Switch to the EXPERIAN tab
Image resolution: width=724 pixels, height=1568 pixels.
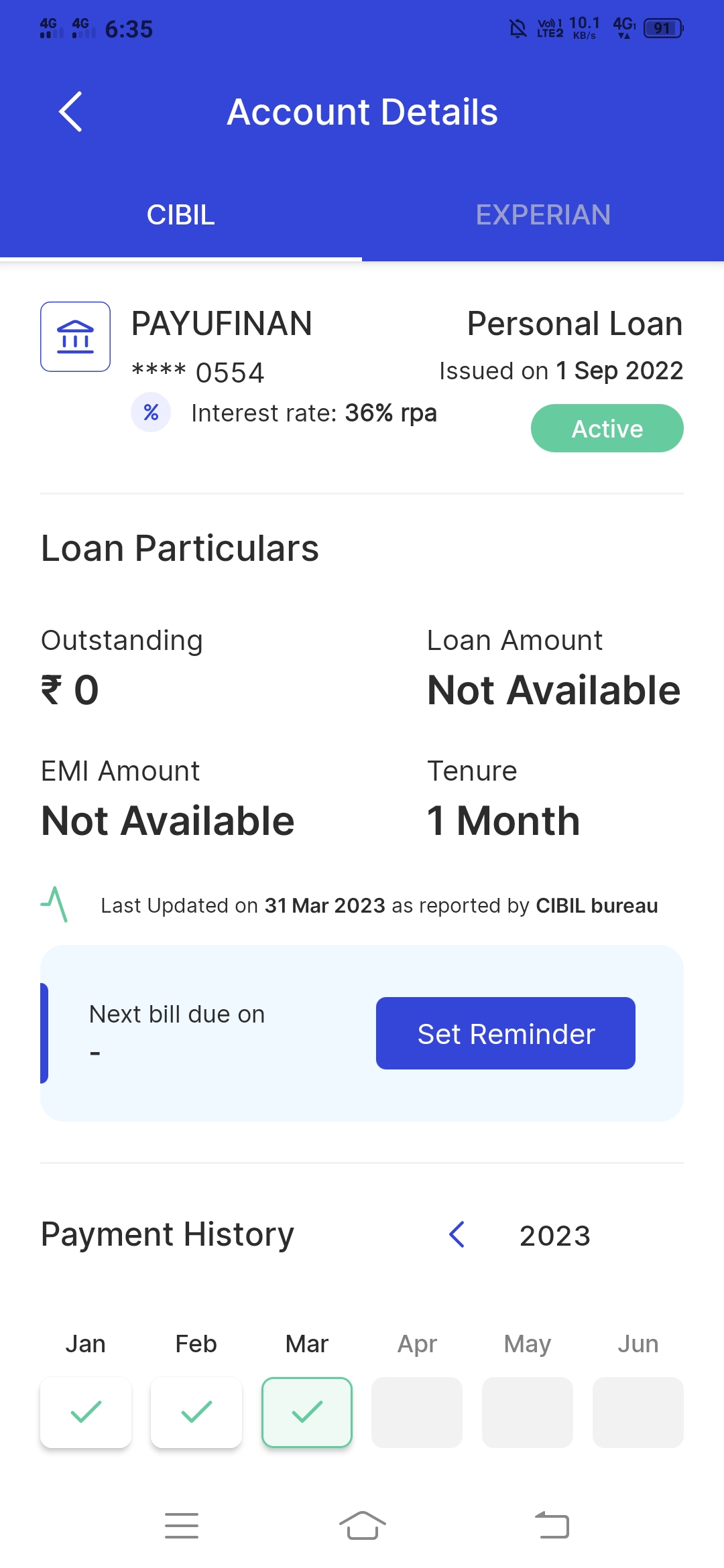[543, 215]
